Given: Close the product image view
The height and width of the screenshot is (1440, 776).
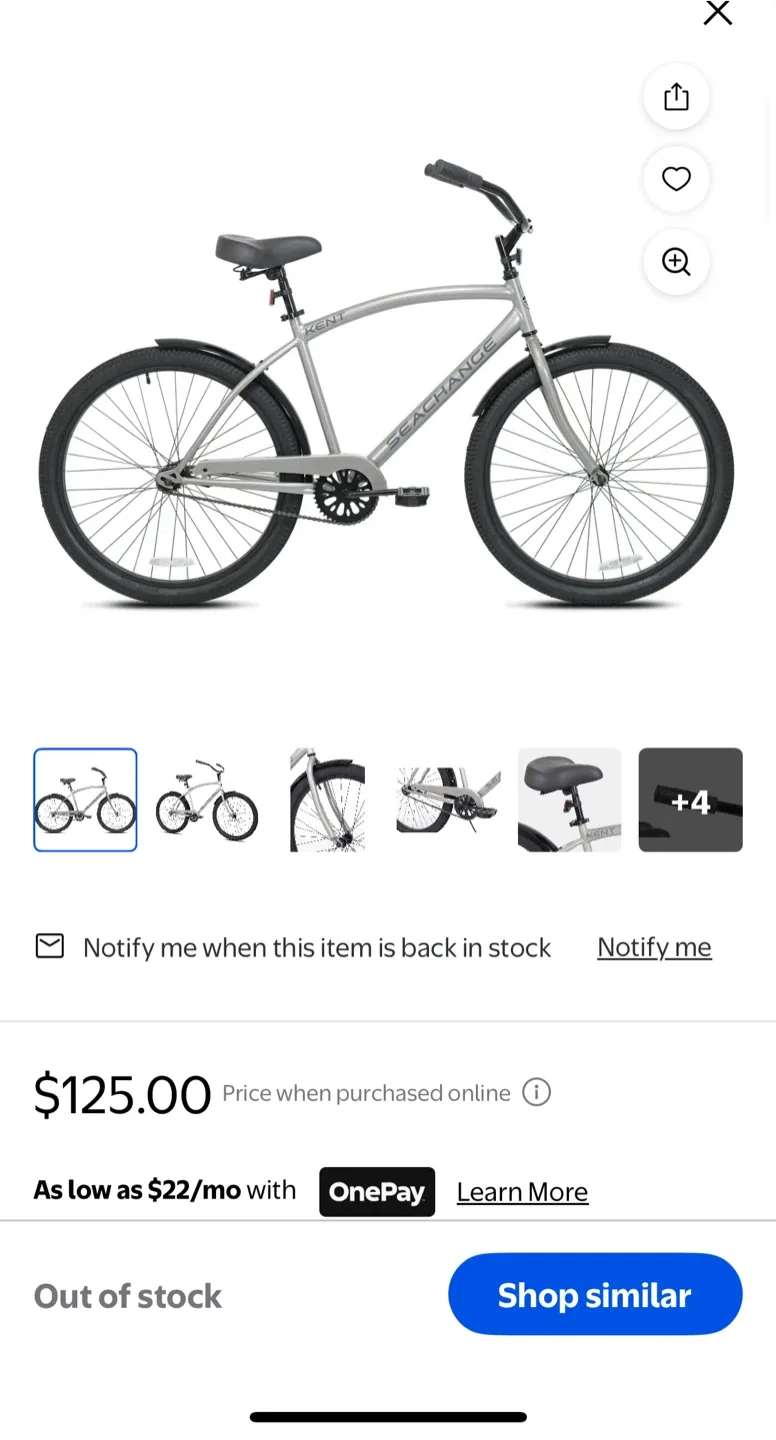Looking at the screenshot, I should [718, 13].
